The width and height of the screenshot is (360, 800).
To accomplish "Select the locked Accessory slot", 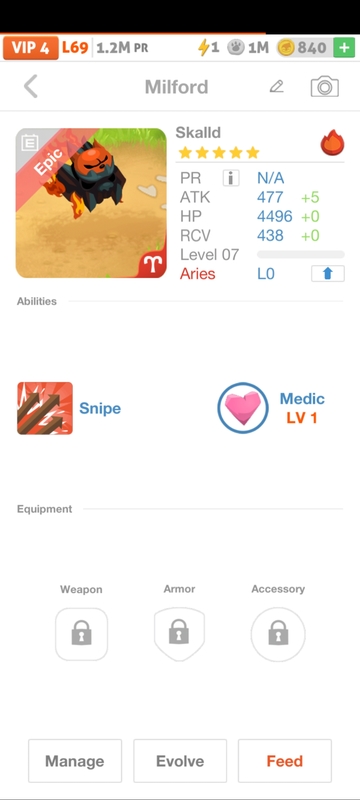I will pyautogui.click(x=278, y=634).
